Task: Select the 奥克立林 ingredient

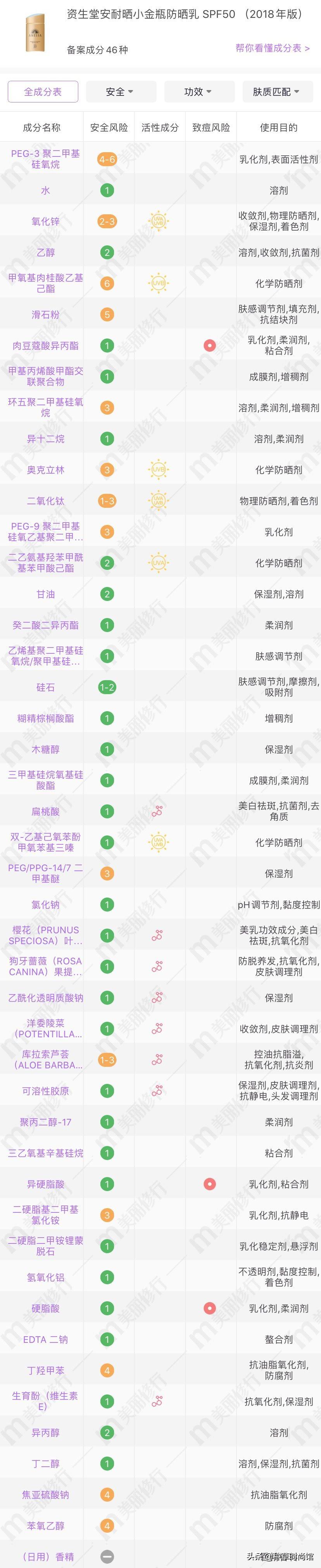Action: tap(46, 470)
